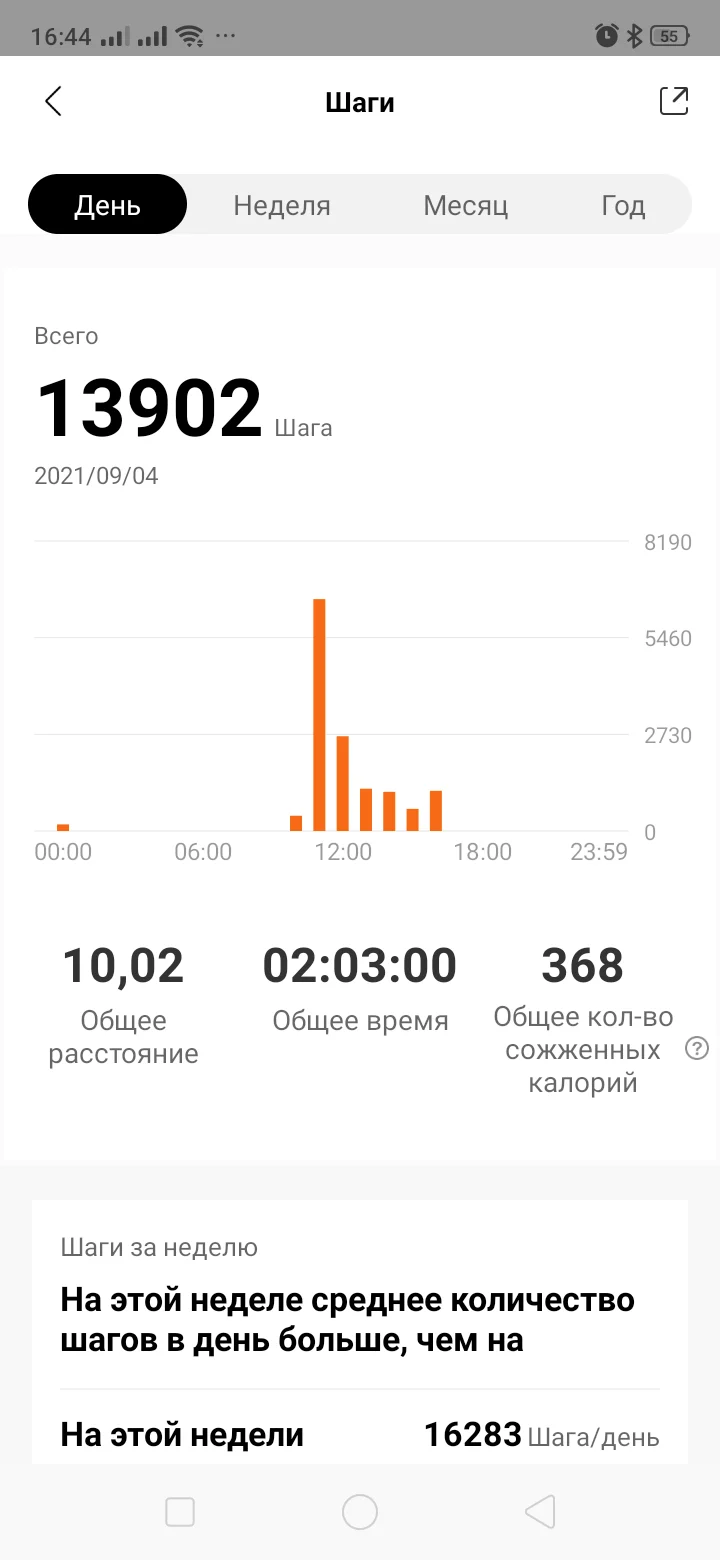The height and width of the screenshot is (1560, 720).
Task: Select the День tab
Action: point(108,205)
